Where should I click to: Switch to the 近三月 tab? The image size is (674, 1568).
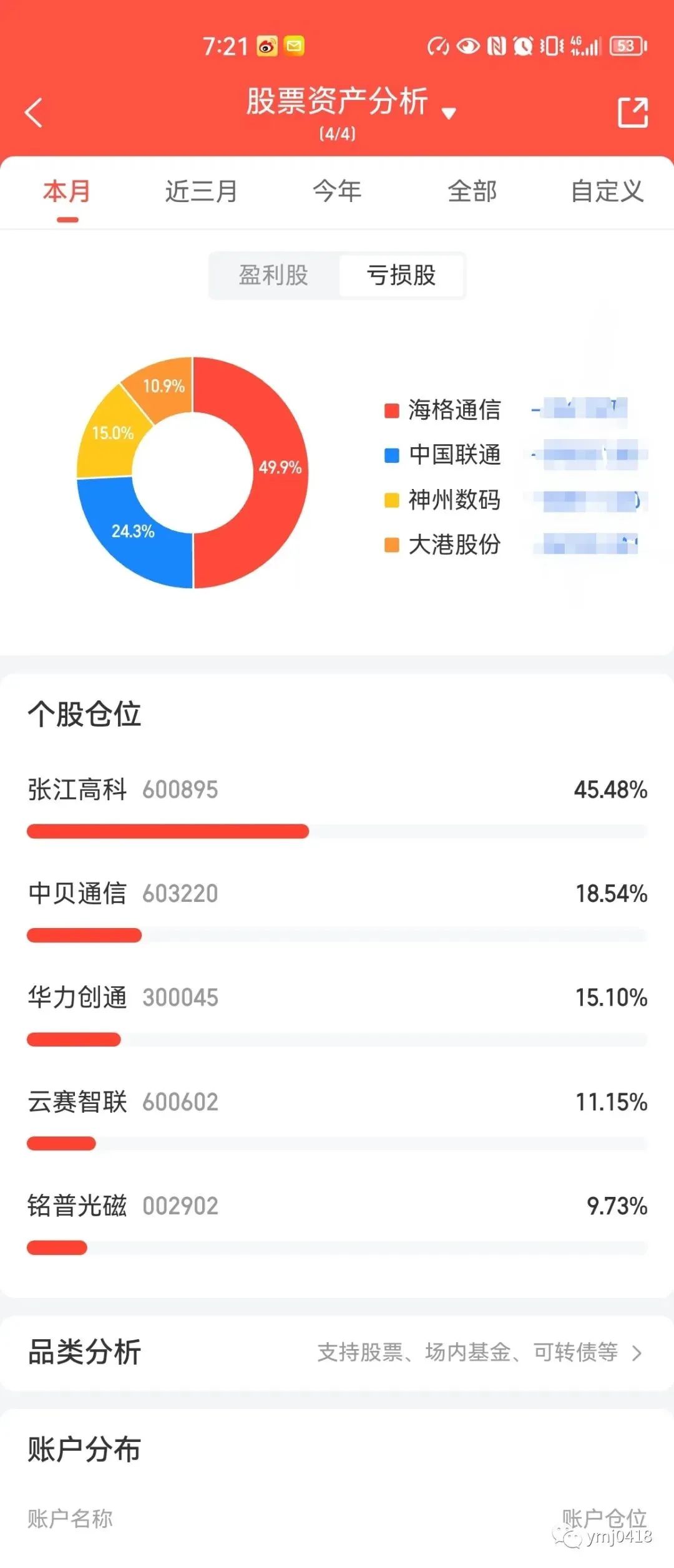point(201,191)
